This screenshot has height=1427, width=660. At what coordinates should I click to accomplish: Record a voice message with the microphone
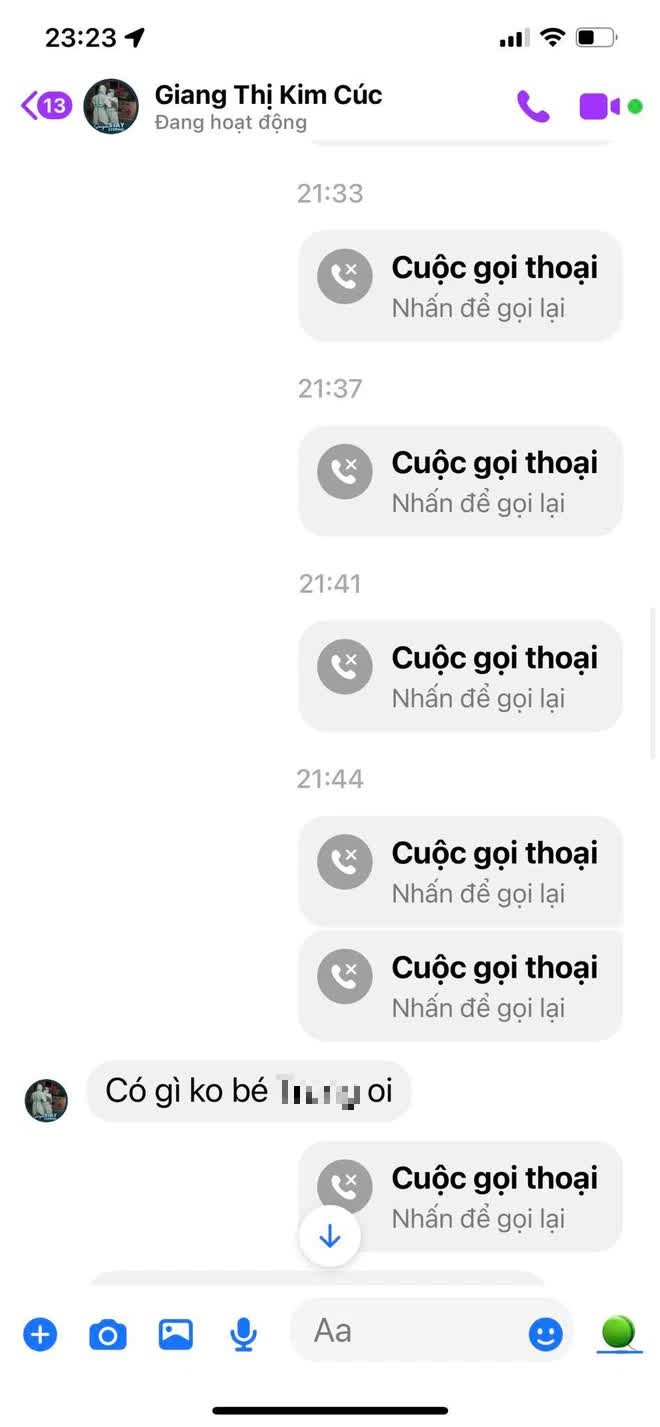243,1335
